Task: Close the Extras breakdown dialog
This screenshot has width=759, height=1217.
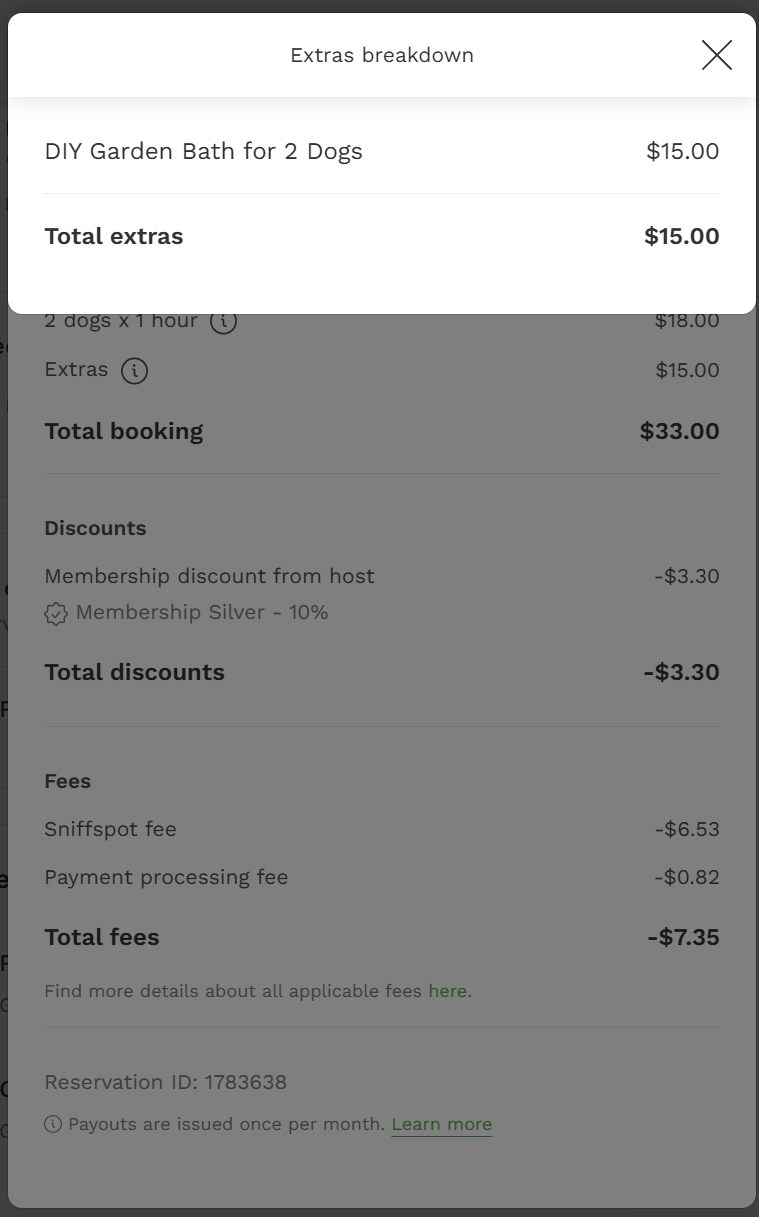Action: [716, 55]
